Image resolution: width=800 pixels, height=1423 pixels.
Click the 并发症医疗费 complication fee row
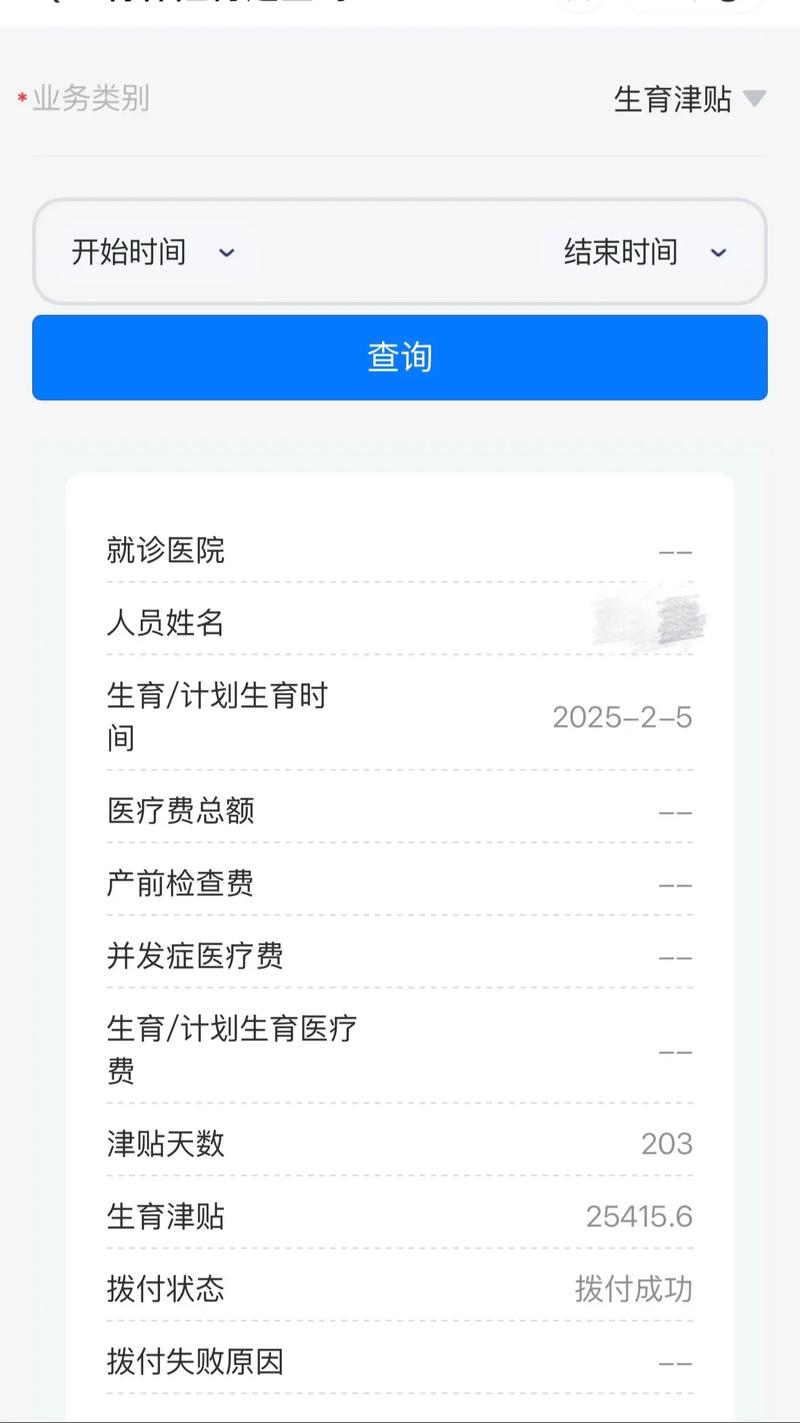(x=400, y=957)
